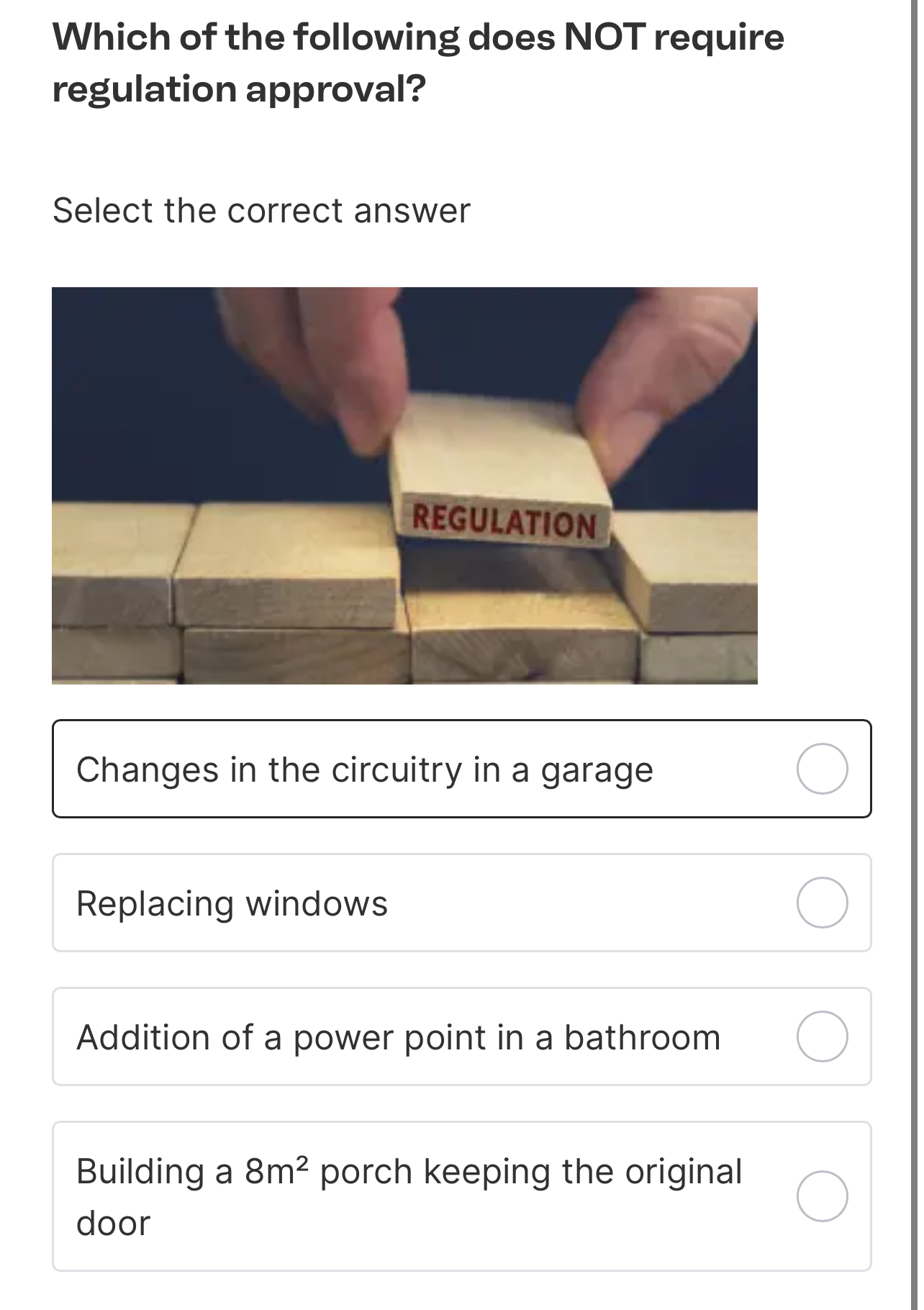Select the 'Addition of a power point in a bathroom' radio button
924x1310 pixels.
tap(824, 1037)
